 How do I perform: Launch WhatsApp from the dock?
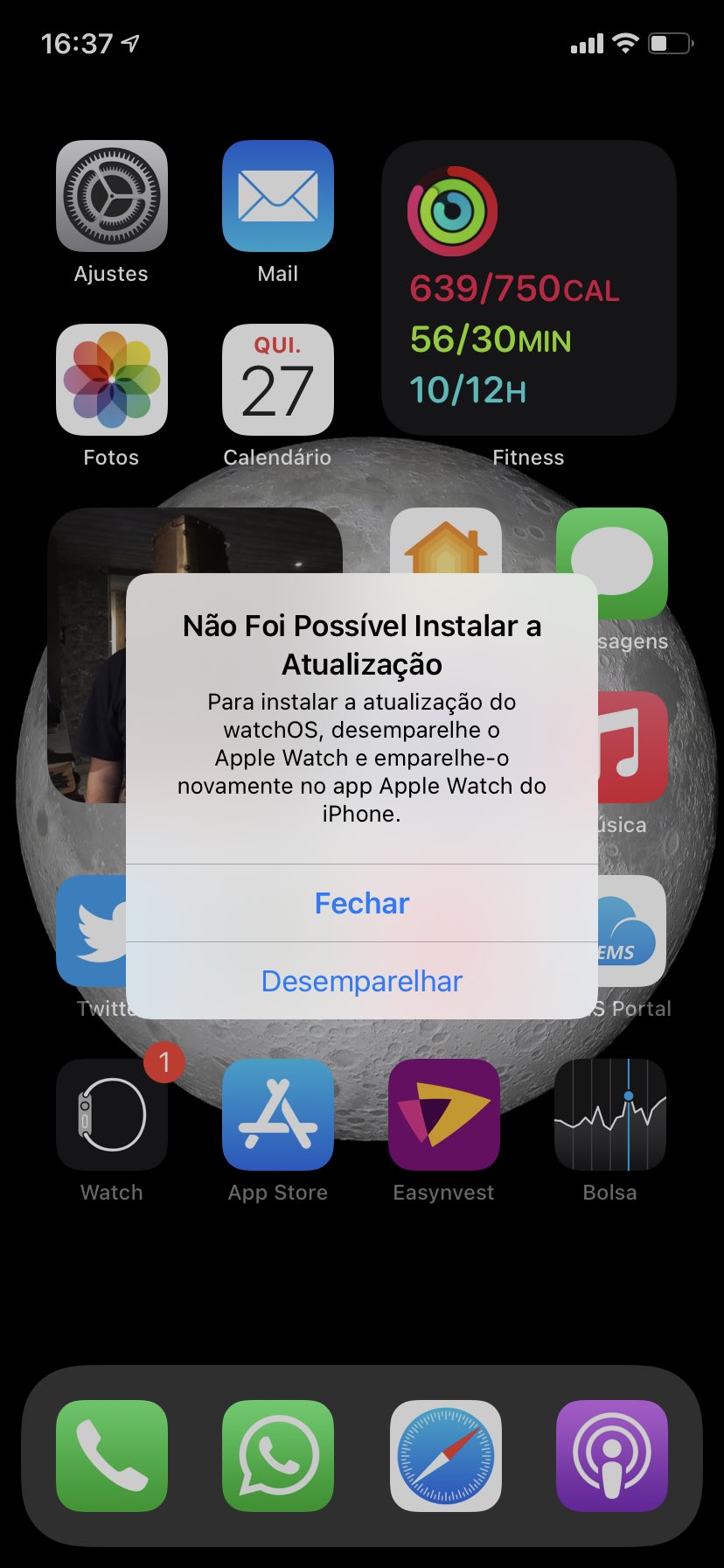point(277,1456)
